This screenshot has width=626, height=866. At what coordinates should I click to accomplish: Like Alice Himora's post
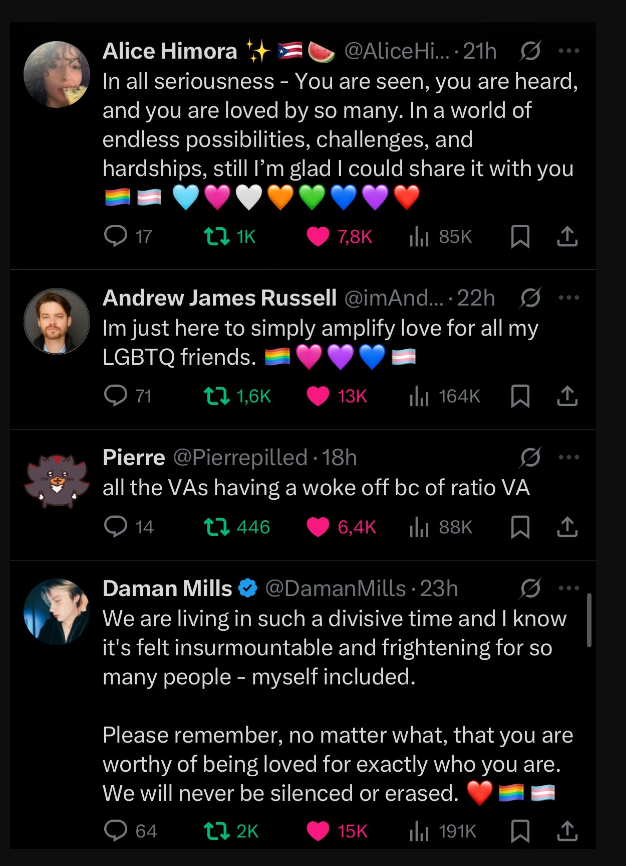click(x=318, y=236)
